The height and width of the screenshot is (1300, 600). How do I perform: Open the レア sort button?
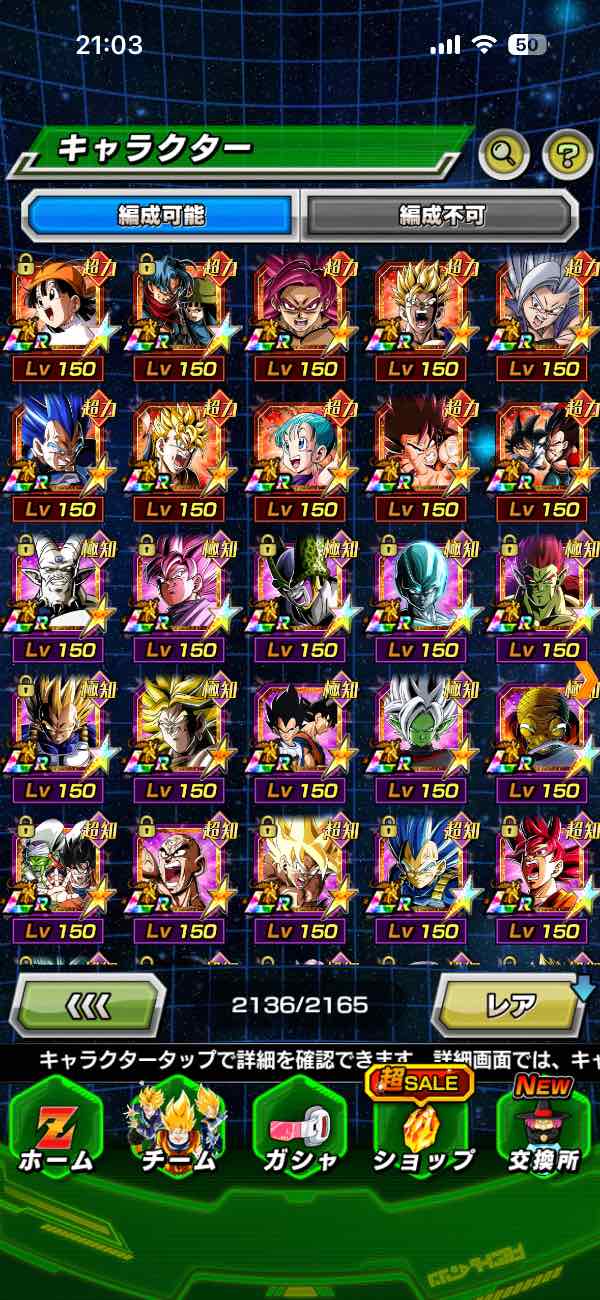point(510,1003)
